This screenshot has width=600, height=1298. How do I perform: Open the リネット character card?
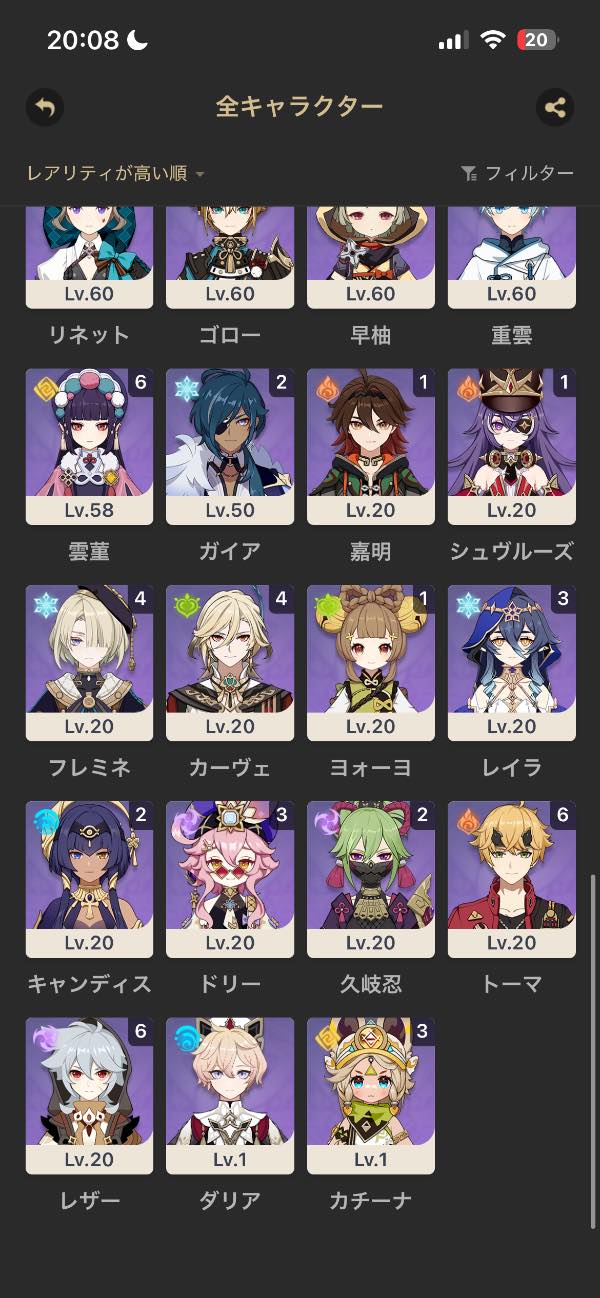click(x=89, y=260)
